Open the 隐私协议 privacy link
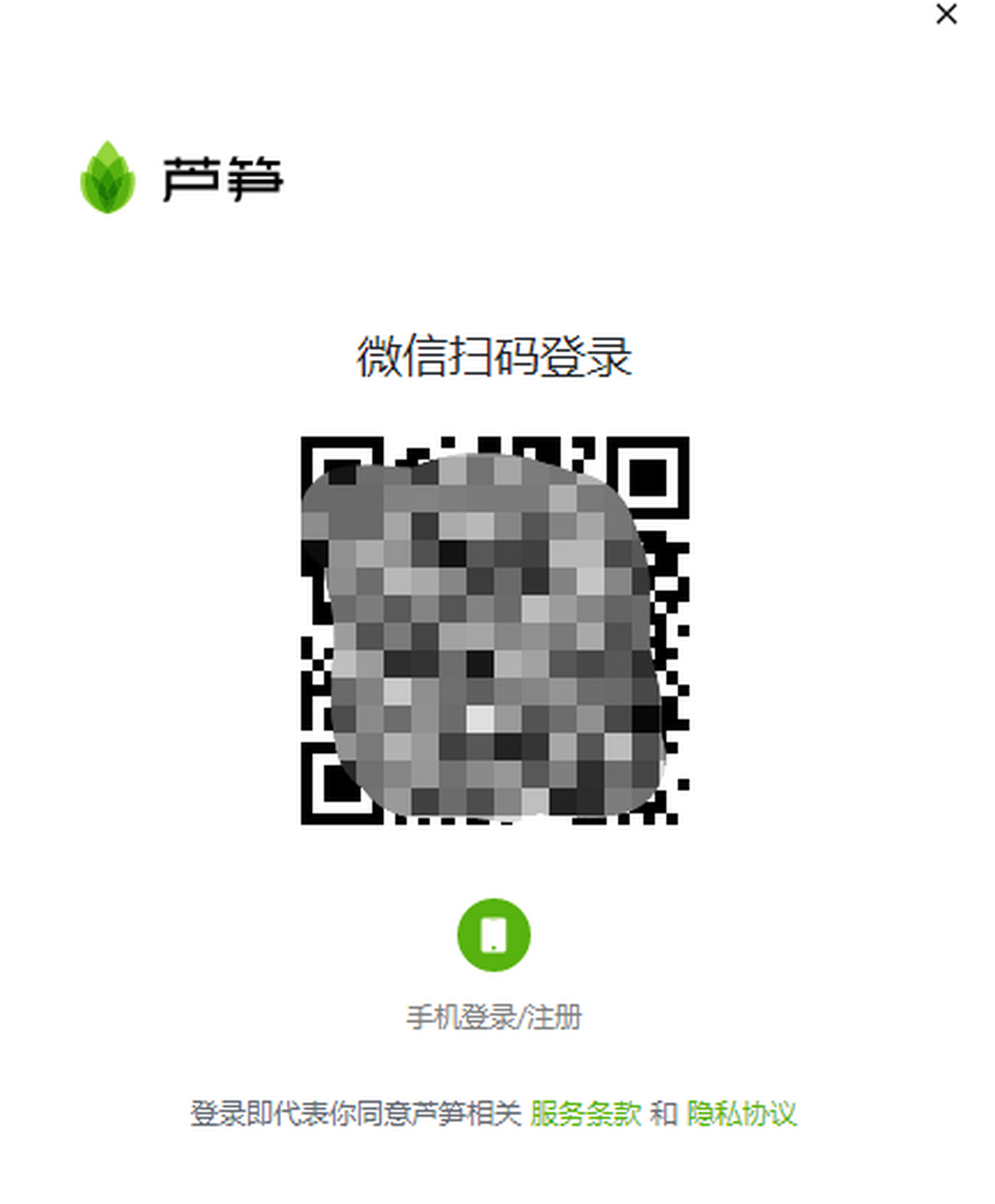 coord(741,1114)
